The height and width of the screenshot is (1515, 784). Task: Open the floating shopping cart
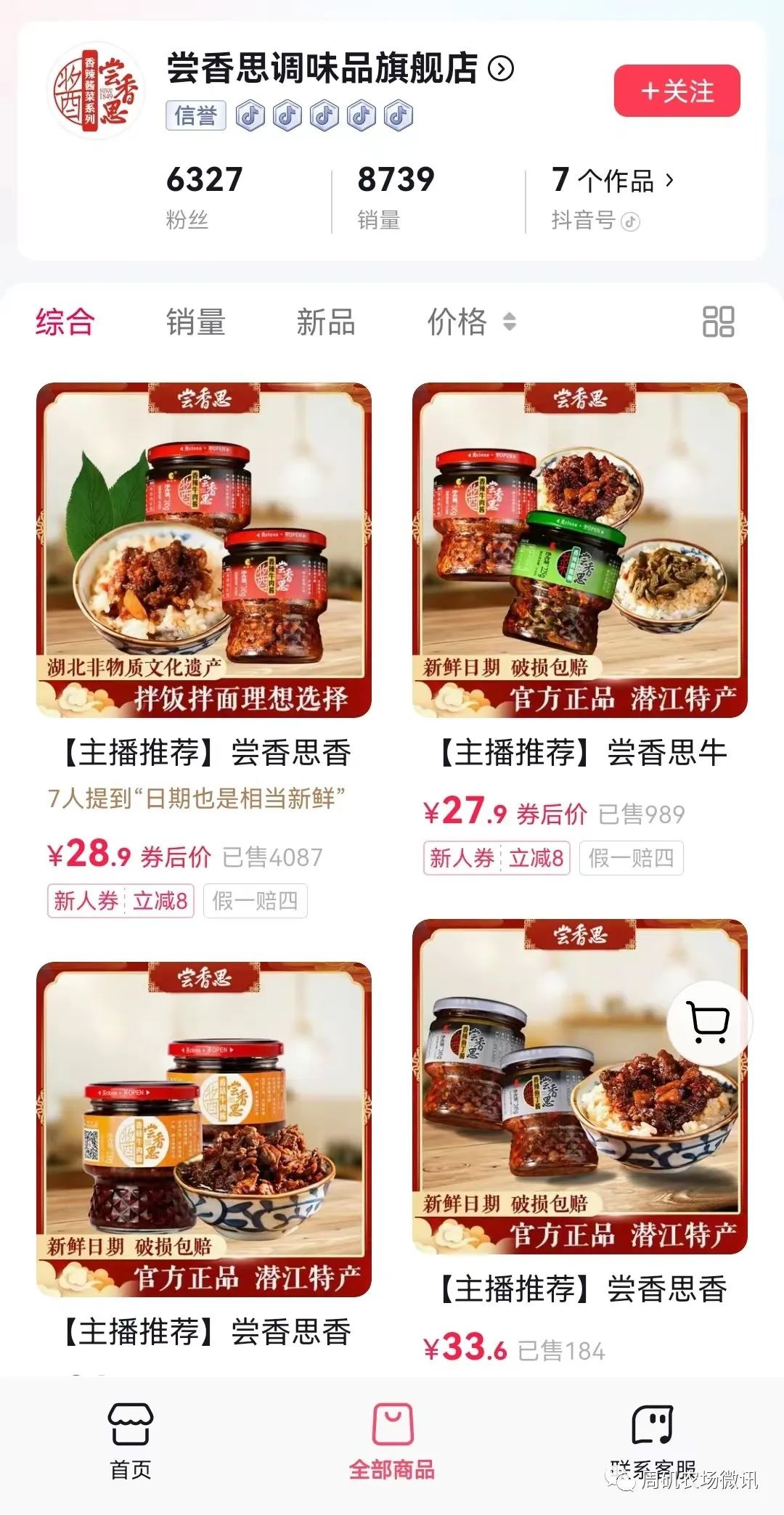[709, 1023]
